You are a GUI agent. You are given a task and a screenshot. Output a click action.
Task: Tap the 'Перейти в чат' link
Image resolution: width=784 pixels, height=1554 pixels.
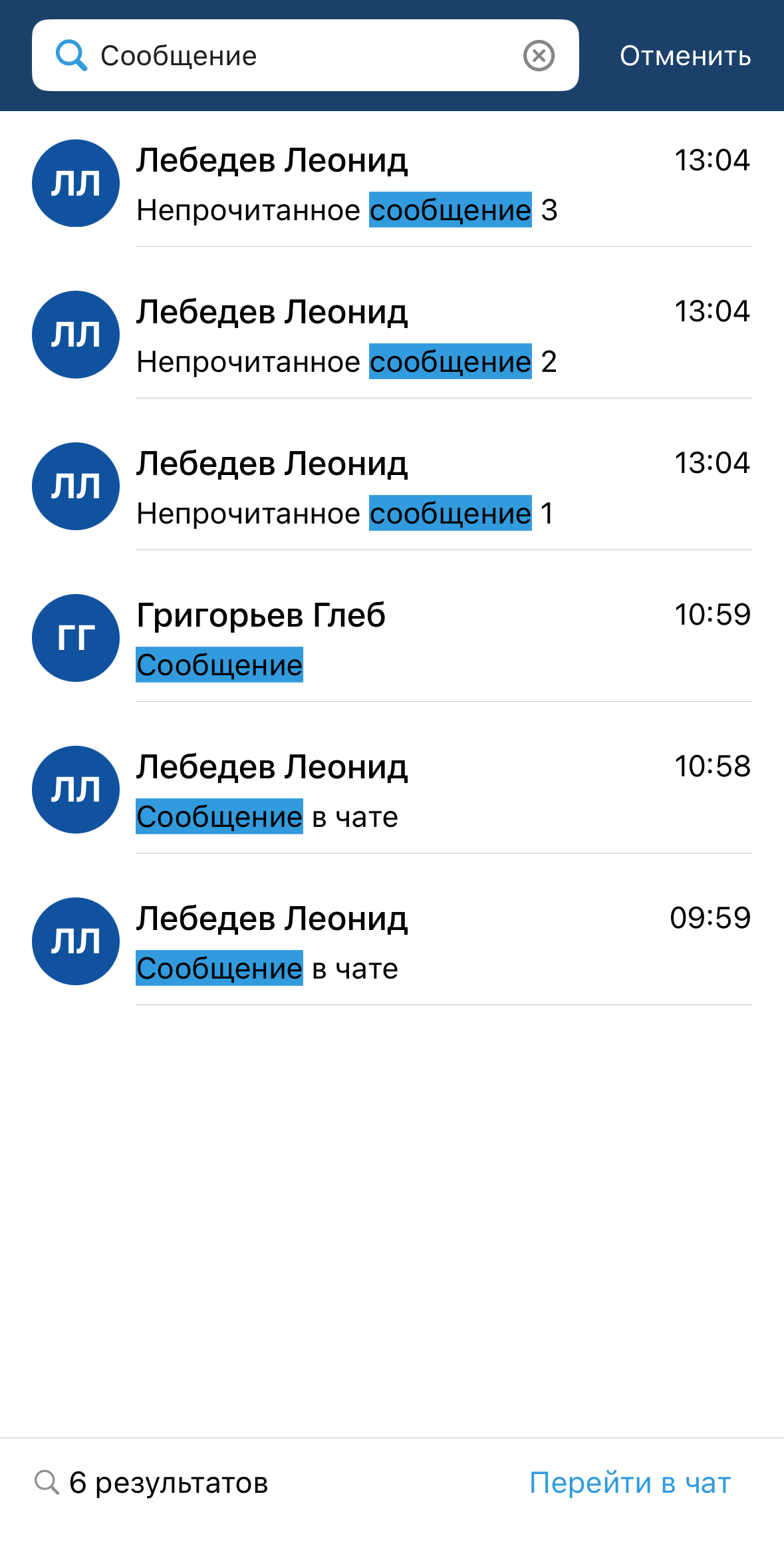pyautogui.click(x=630, y=1483)
